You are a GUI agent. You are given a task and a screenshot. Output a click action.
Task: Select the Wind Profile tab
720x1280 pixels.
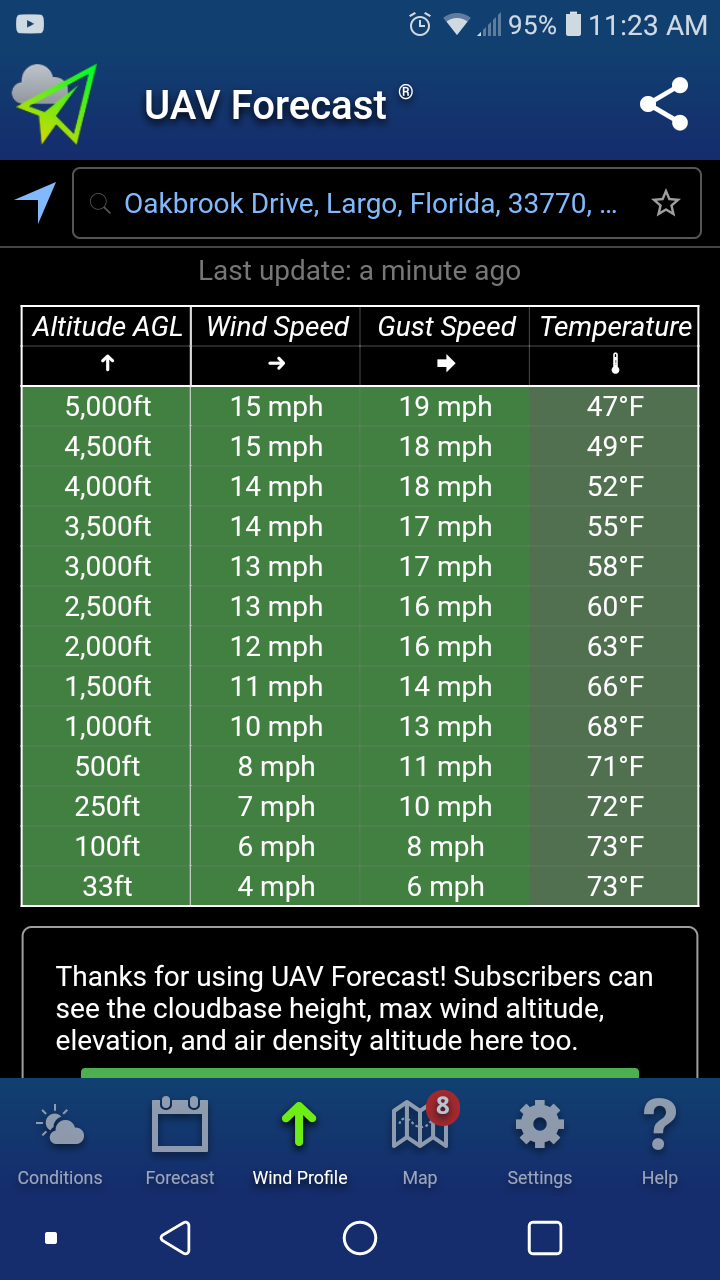coord(300,1143)
